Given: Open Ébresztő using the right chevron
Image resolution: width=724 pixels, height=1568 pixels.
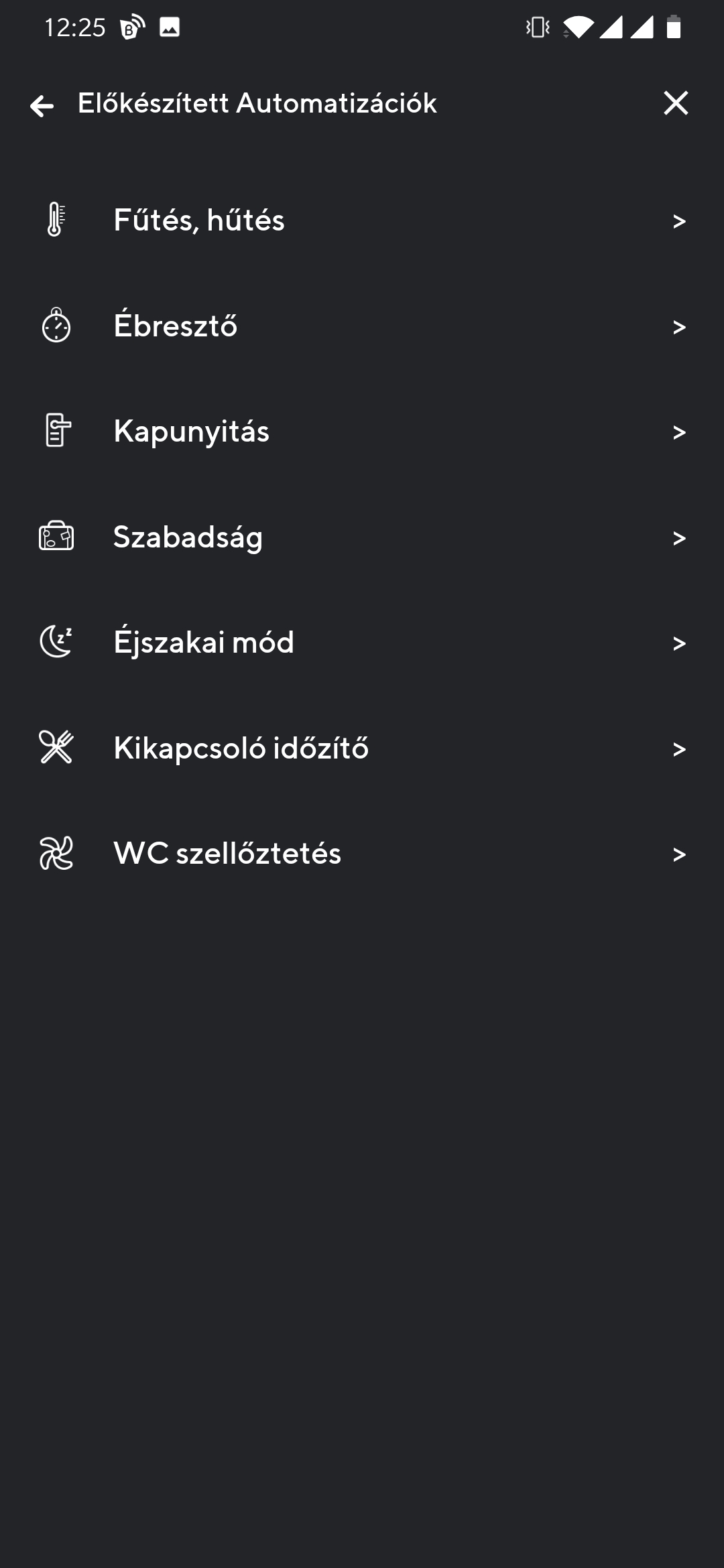Looking at the screenshot, I should click(680, 326).
